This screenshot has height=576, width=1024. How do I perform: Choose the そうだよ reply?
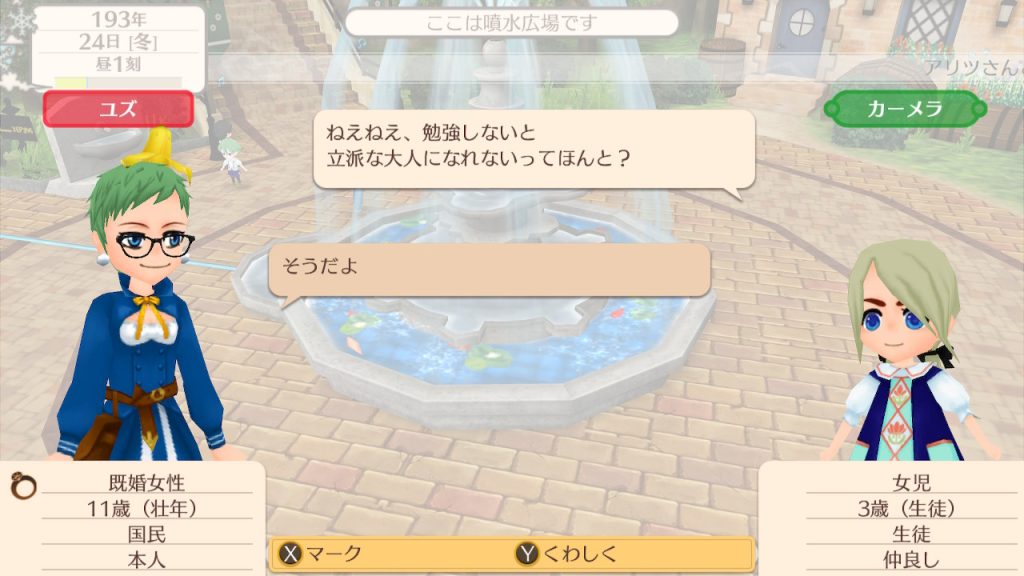489,270
